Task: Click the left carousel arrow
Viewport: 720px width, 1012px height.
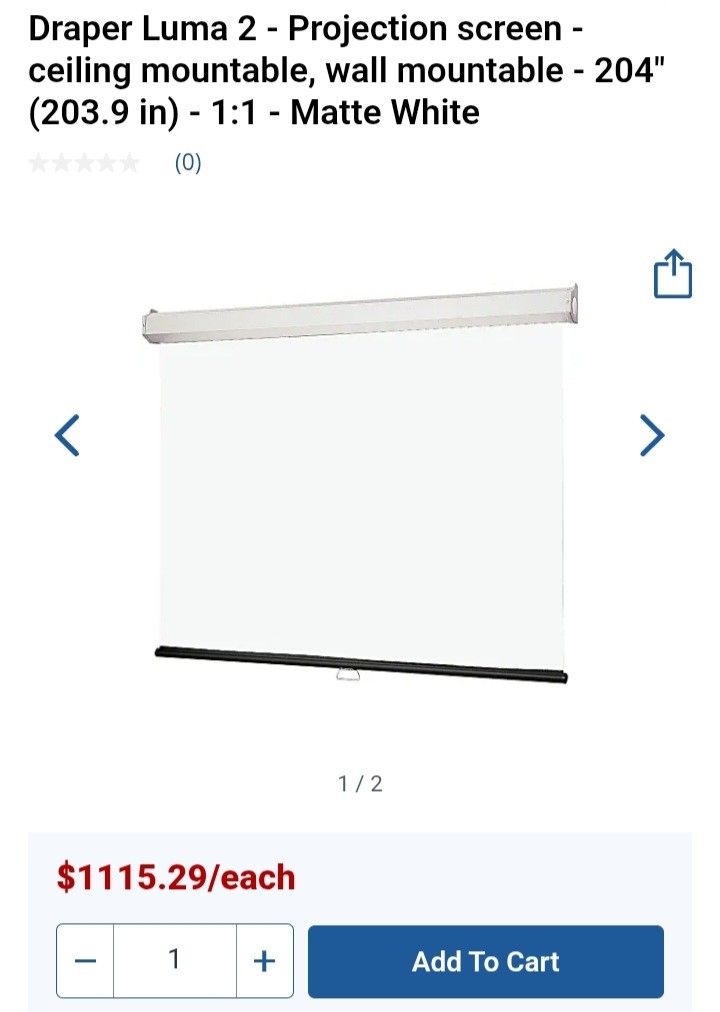Action: tap(67, 434)
